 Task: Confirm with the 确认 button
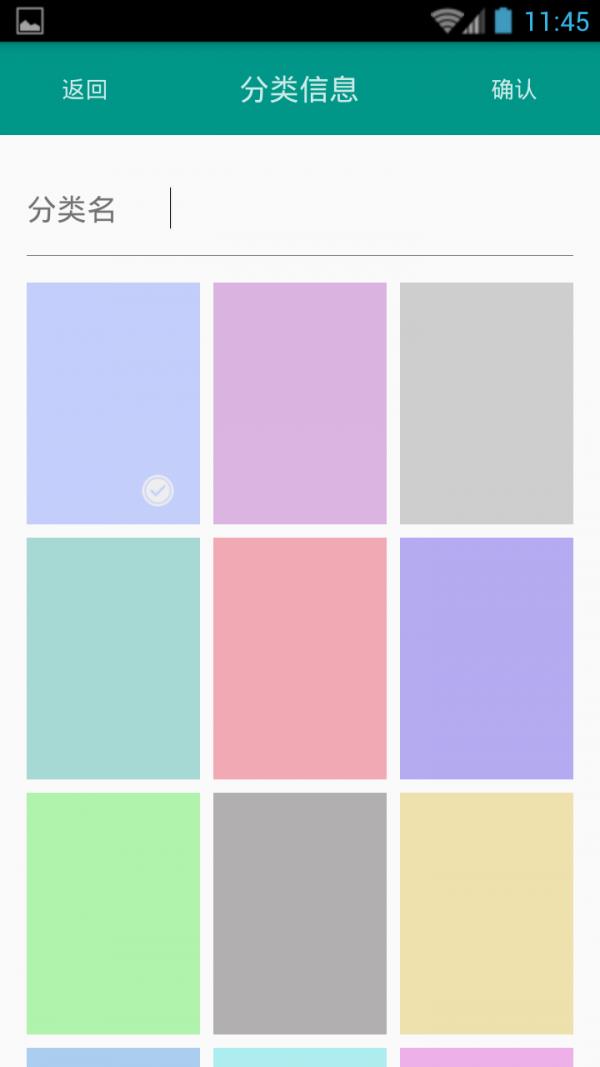pos(514,89)
